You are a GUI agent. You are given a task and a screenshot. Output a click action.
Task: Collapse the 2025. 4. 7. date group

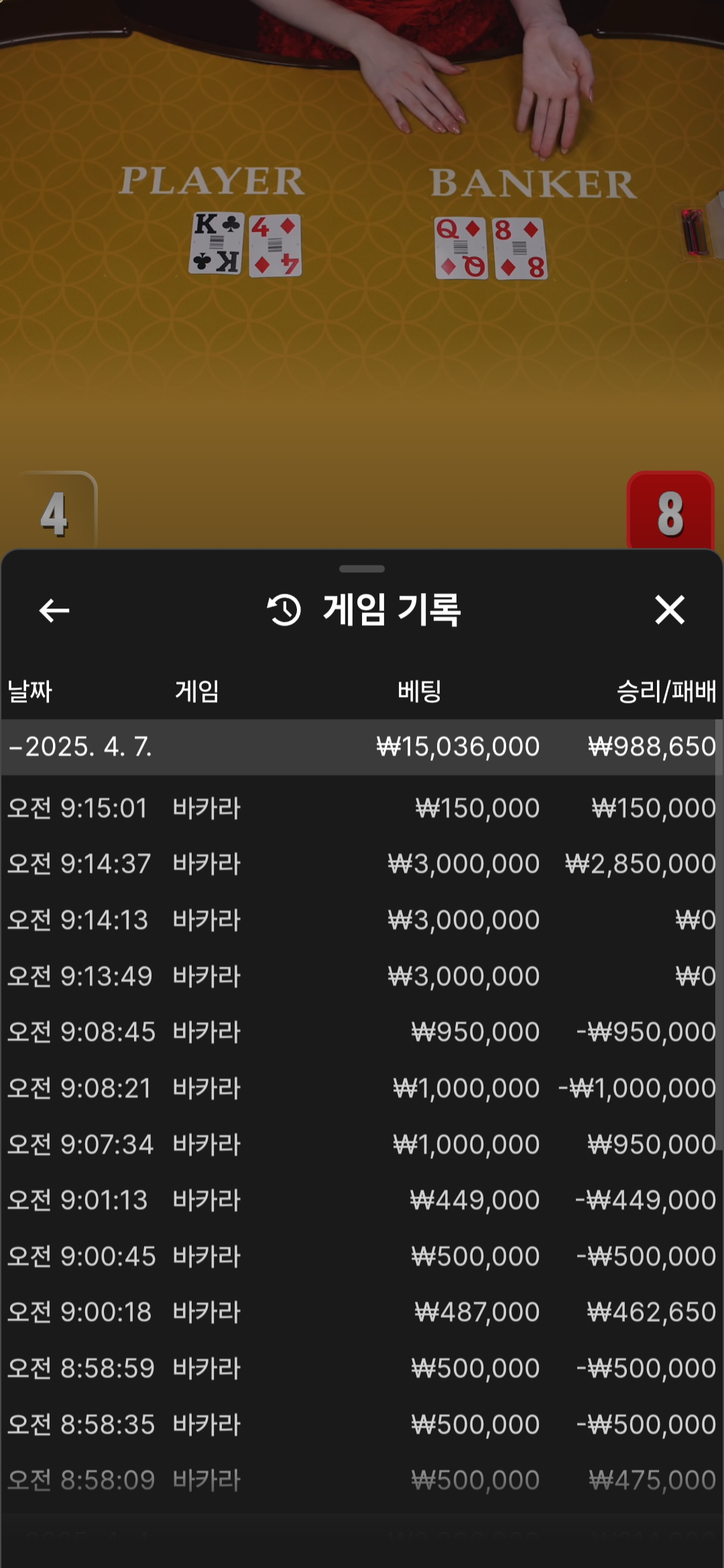(x=80, y=746)
